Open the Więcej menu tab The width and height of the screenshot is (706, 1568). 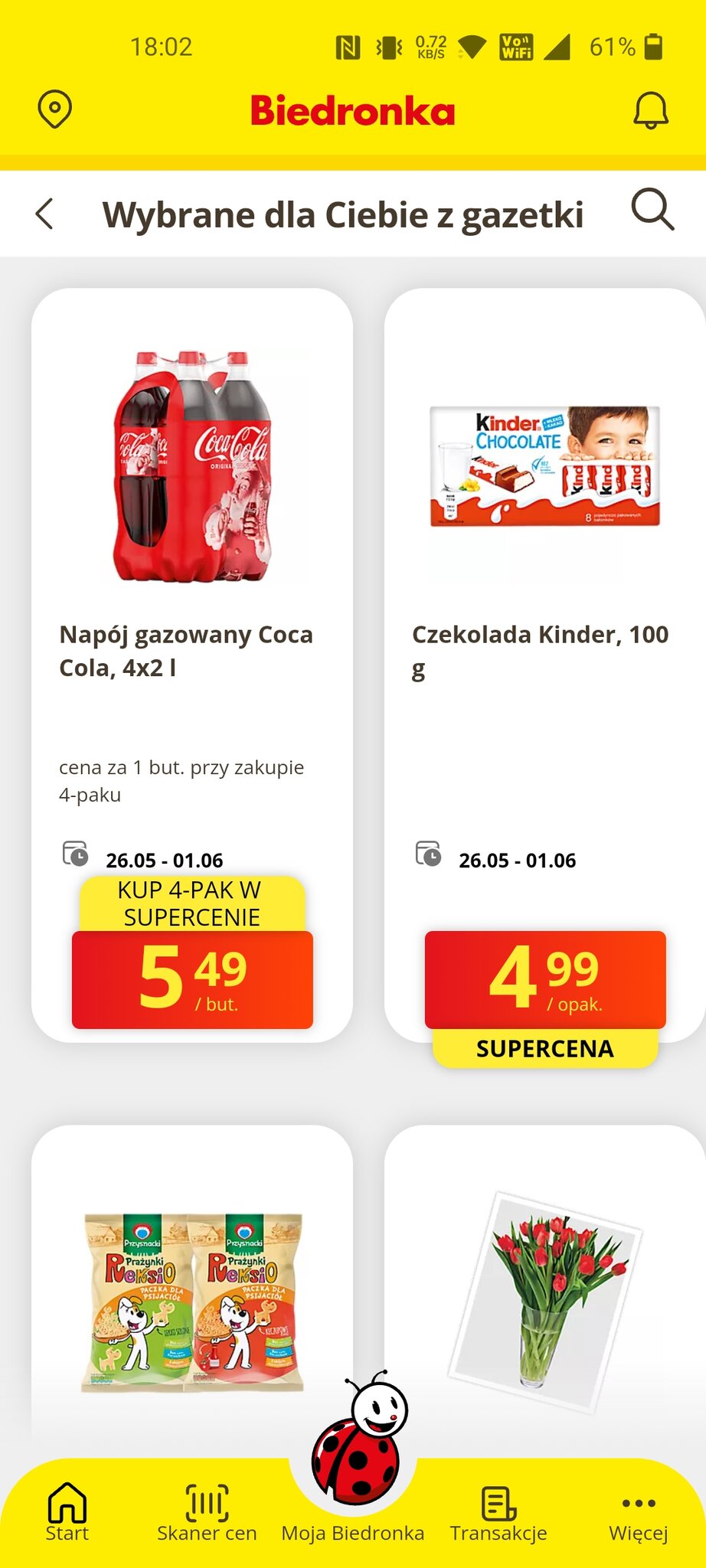click(639, 1512)
